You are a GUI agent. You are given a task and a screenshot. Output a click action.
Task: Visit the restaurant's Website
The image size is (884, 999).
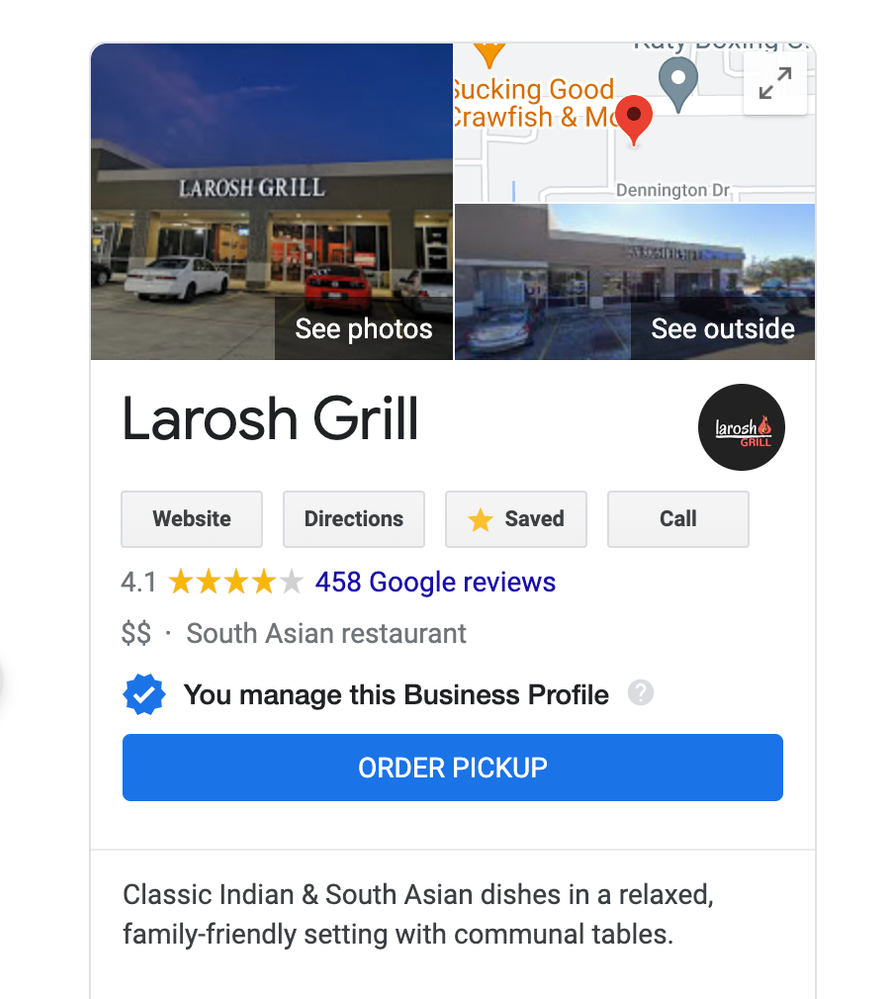(x=192, y=519)
